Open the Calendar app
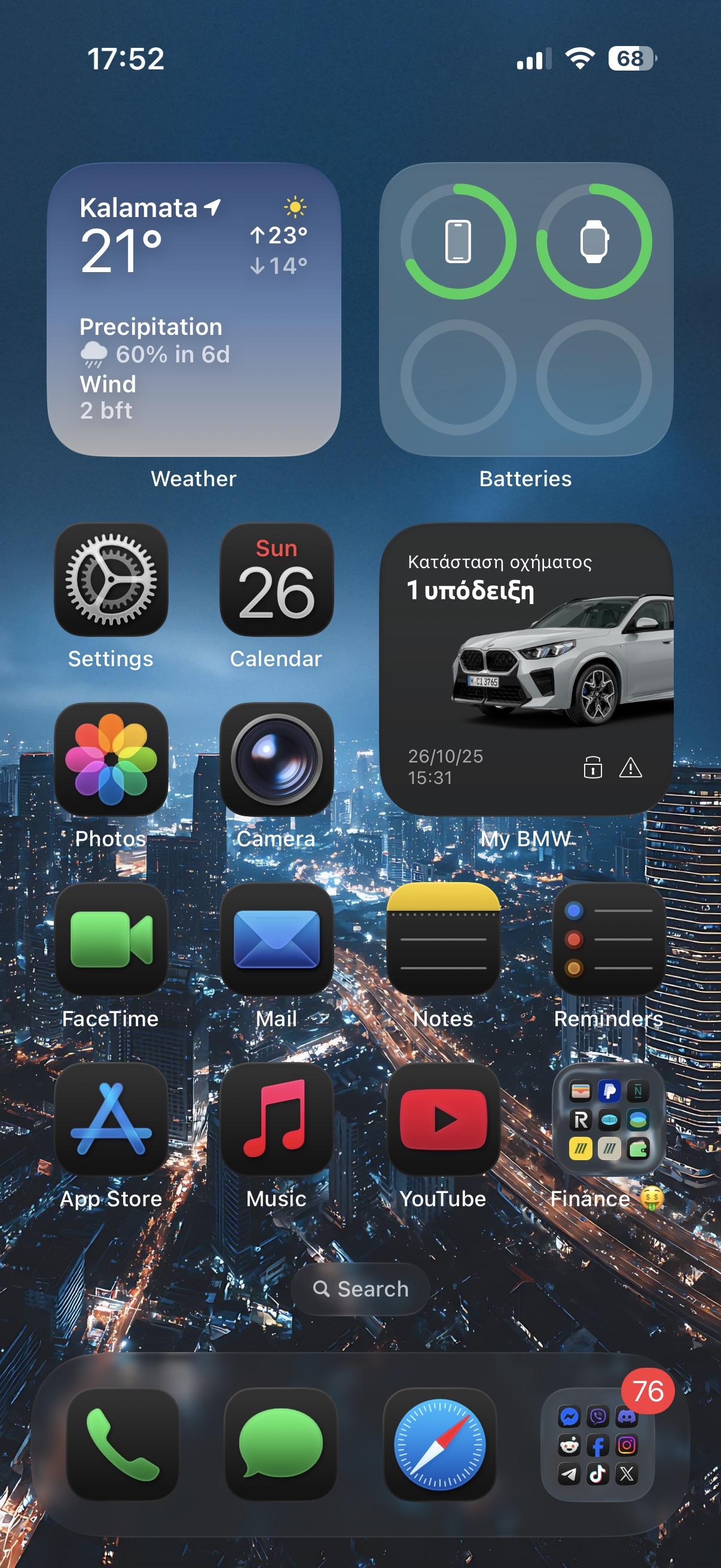721x1568 pixels. pos(276,579)
